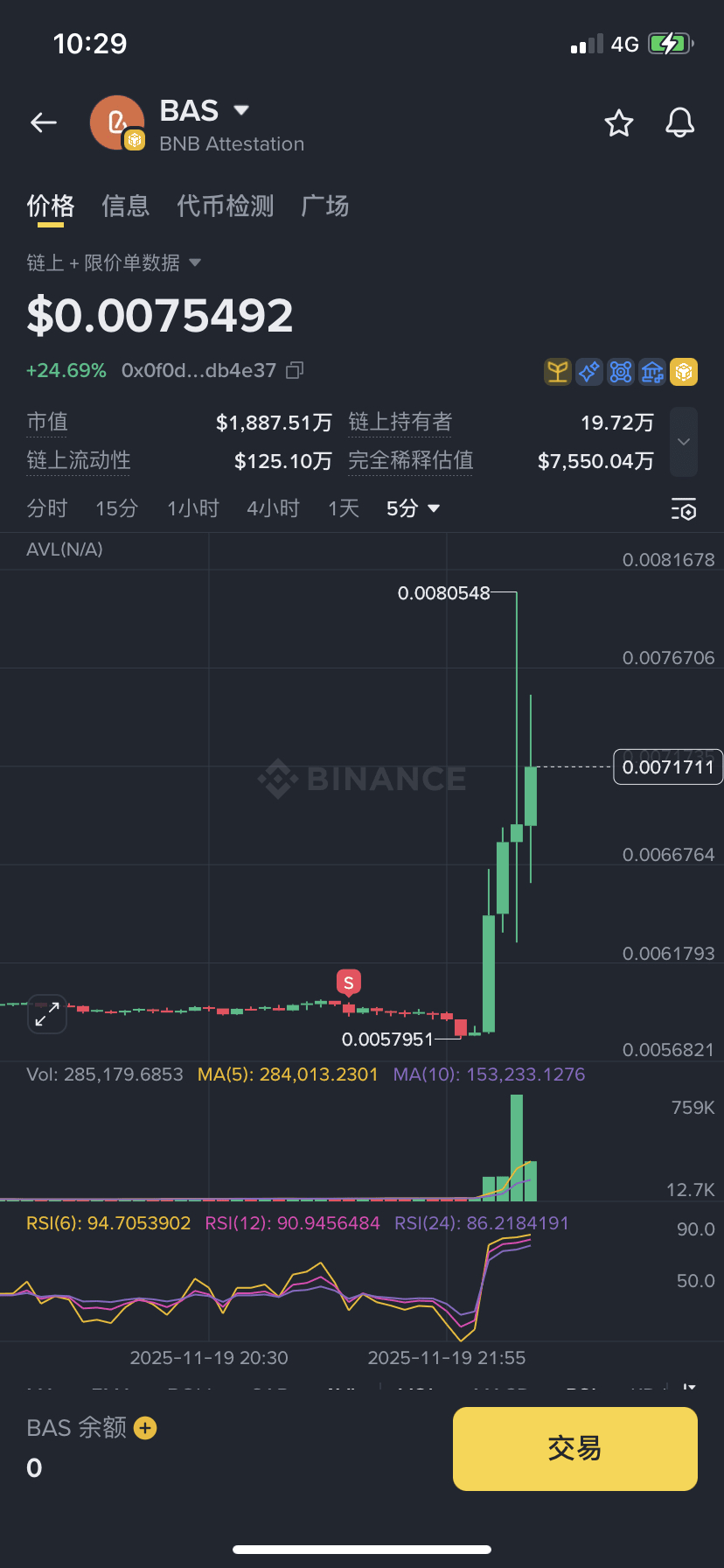Select the 分时 chart interval
Image resolution: width=724 pixels, height=1568 pixels.
click(x=47, y=508)
